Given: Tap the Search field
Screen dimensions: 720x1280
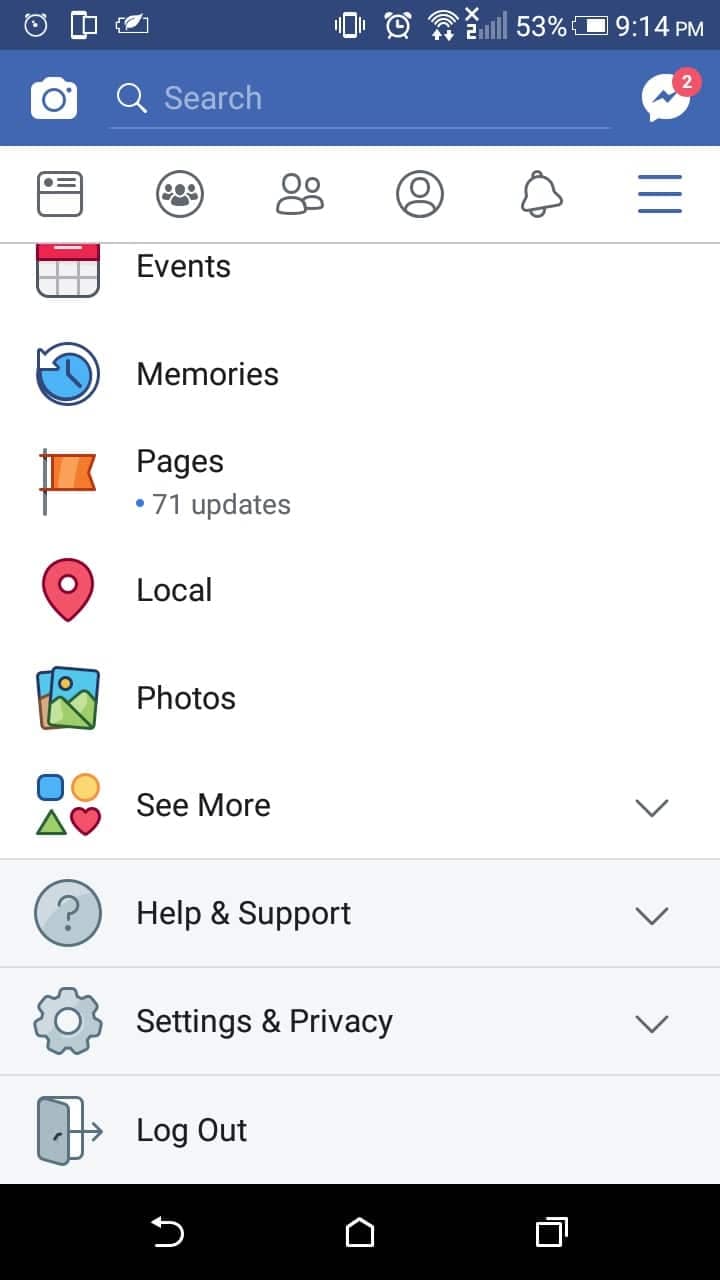Looking at the screenshot, I should pos(360,98).
